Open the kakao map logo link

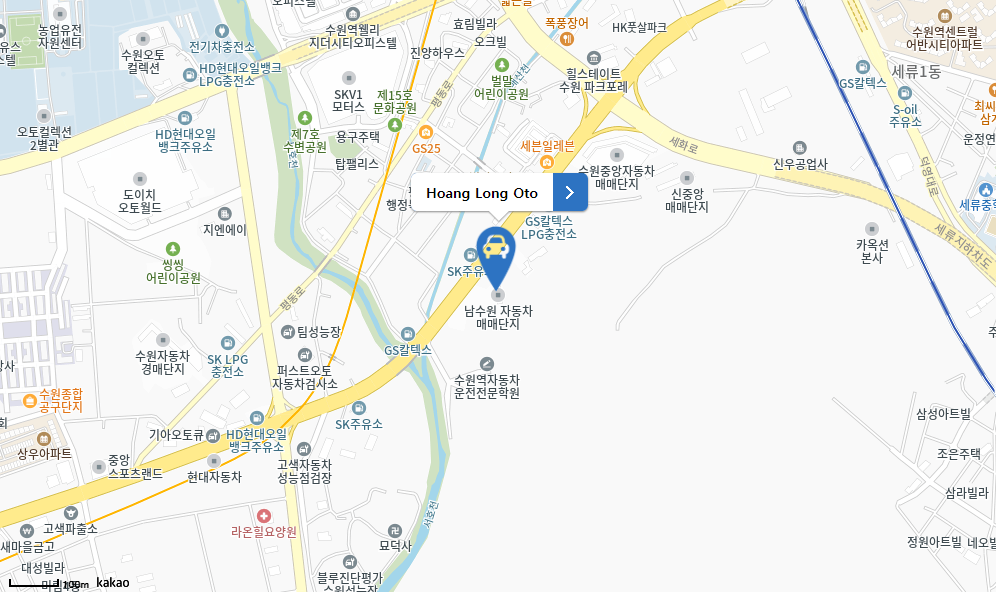[x=112, y=582]
